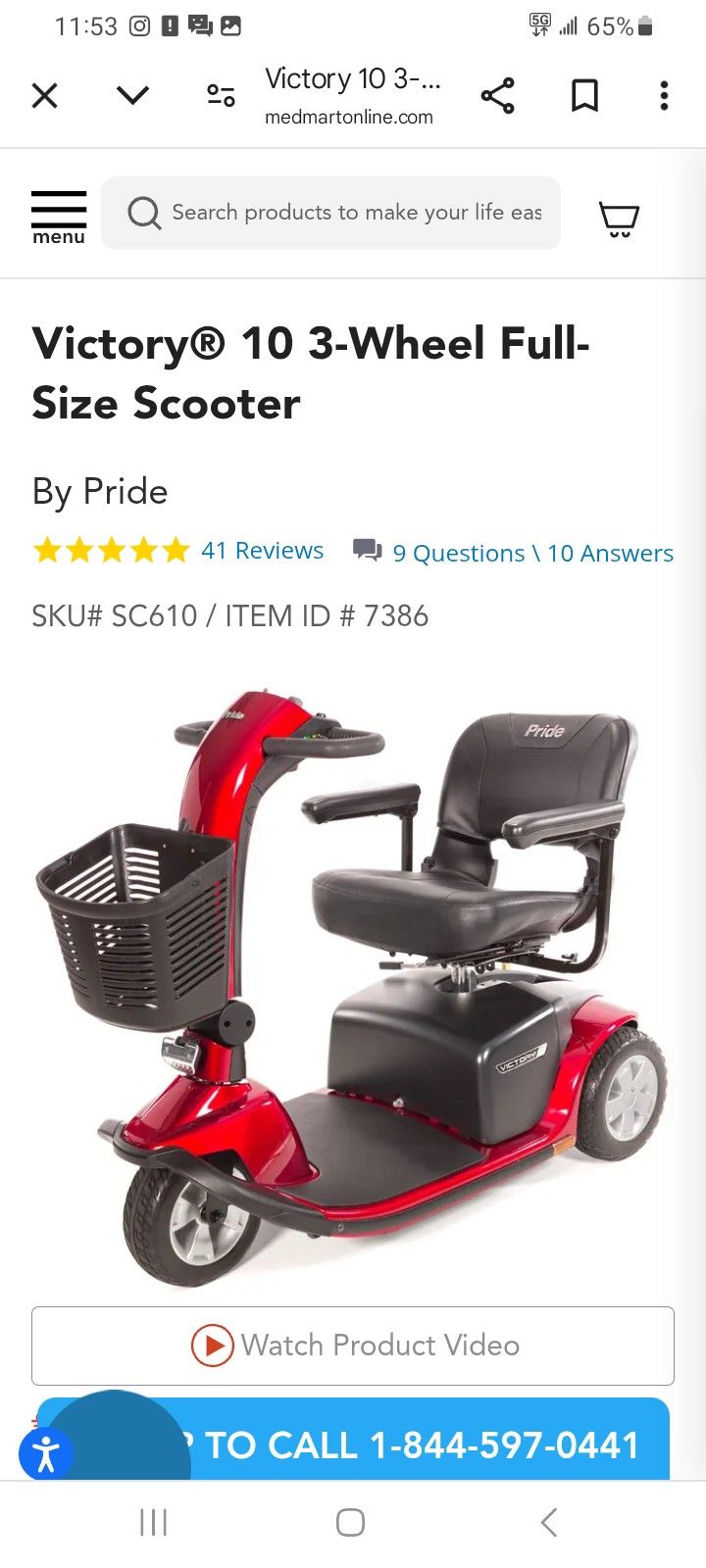
Task: Collapse the page with the down chevron
Action: (x=132, y=95)
